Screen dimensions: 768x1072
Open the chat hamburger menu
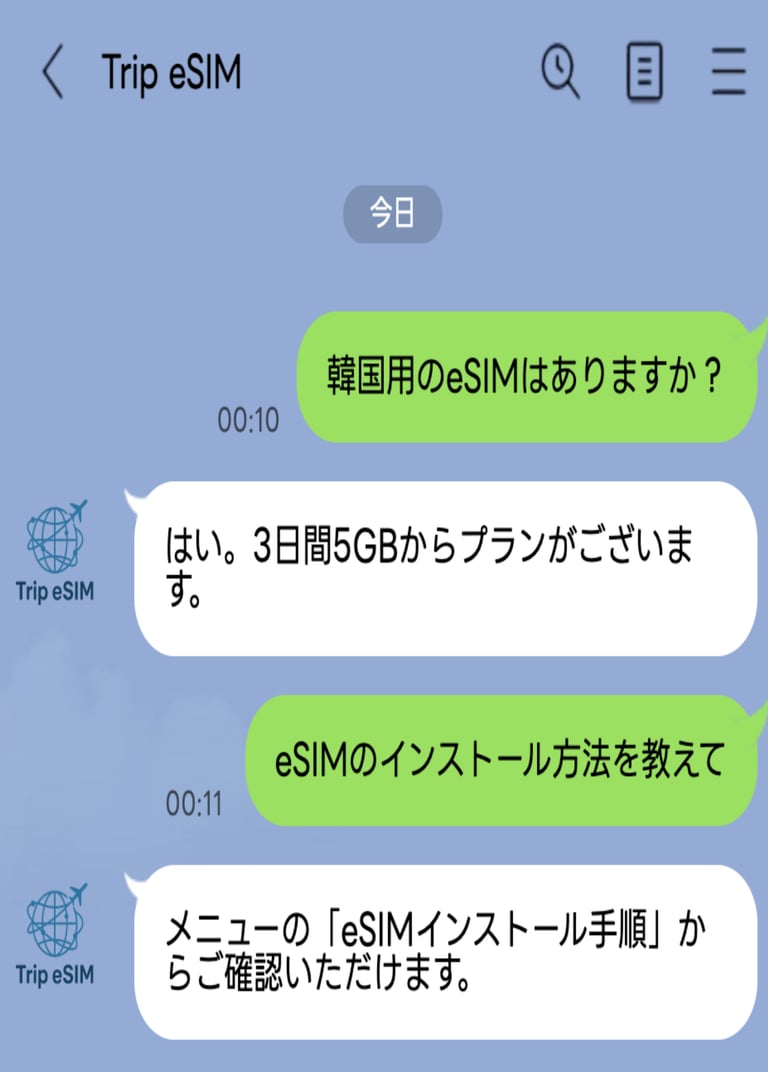point(730,74)
